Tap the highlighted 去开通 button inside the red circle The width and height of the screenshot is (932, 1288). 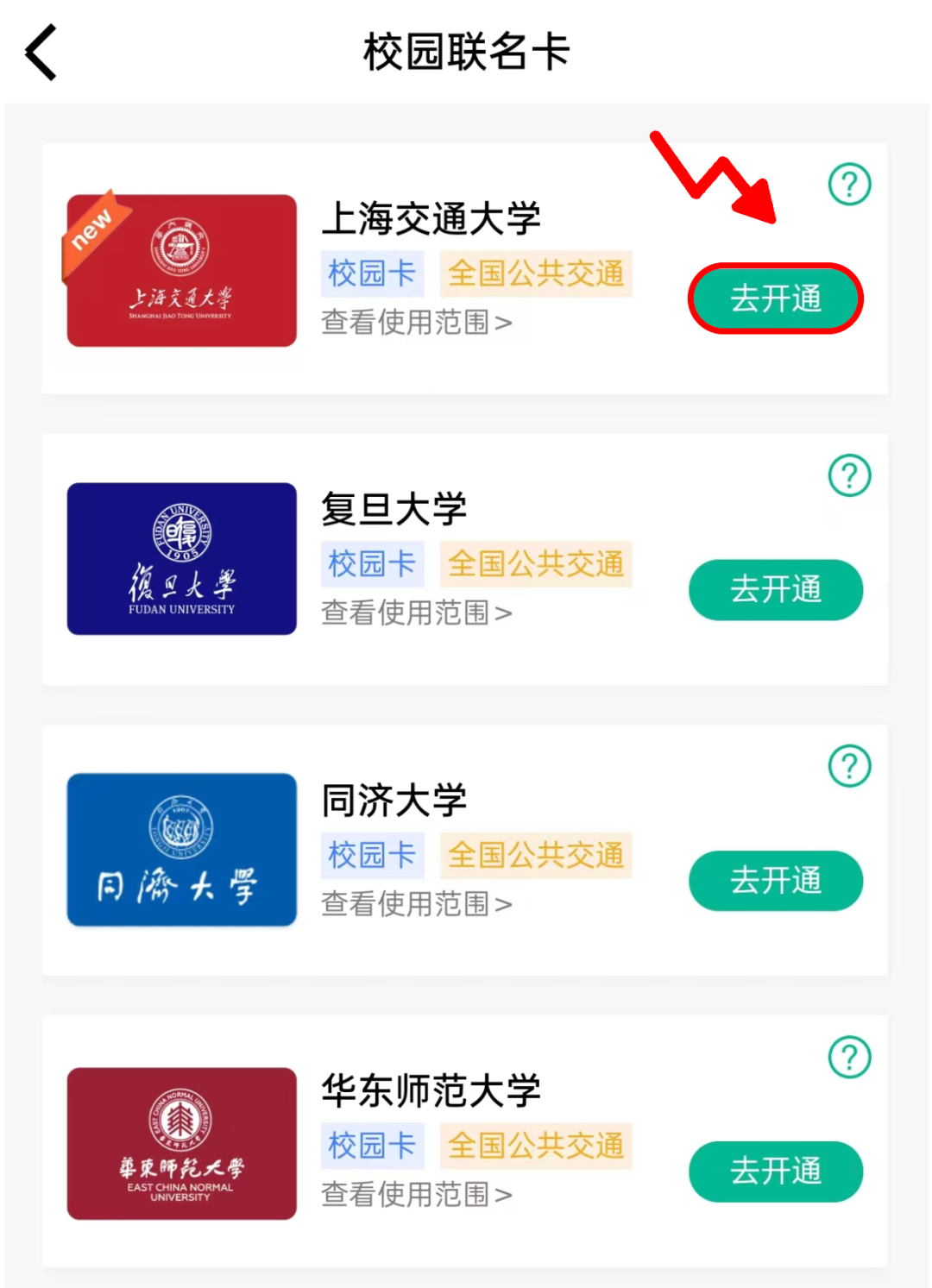click(774, 299)
